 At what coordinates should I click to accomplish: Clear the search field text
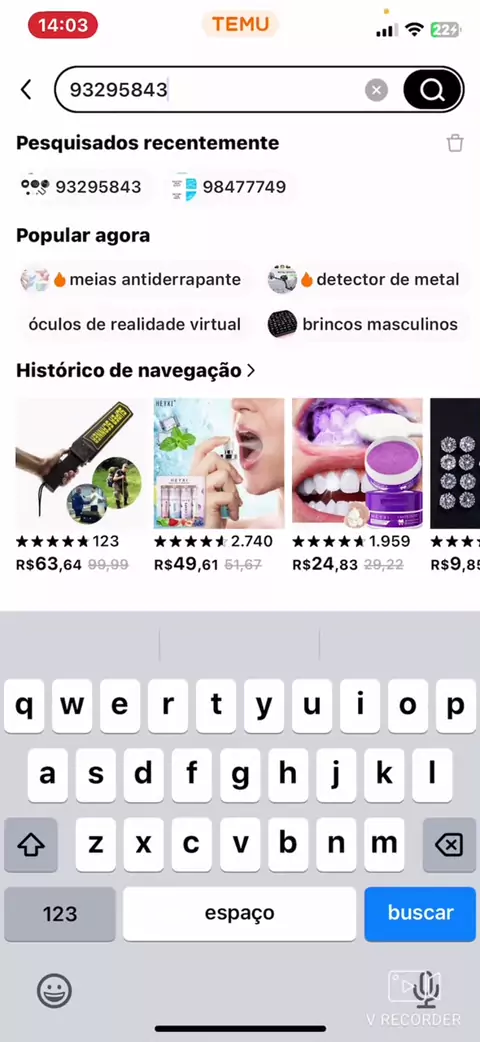click(376, 90)
